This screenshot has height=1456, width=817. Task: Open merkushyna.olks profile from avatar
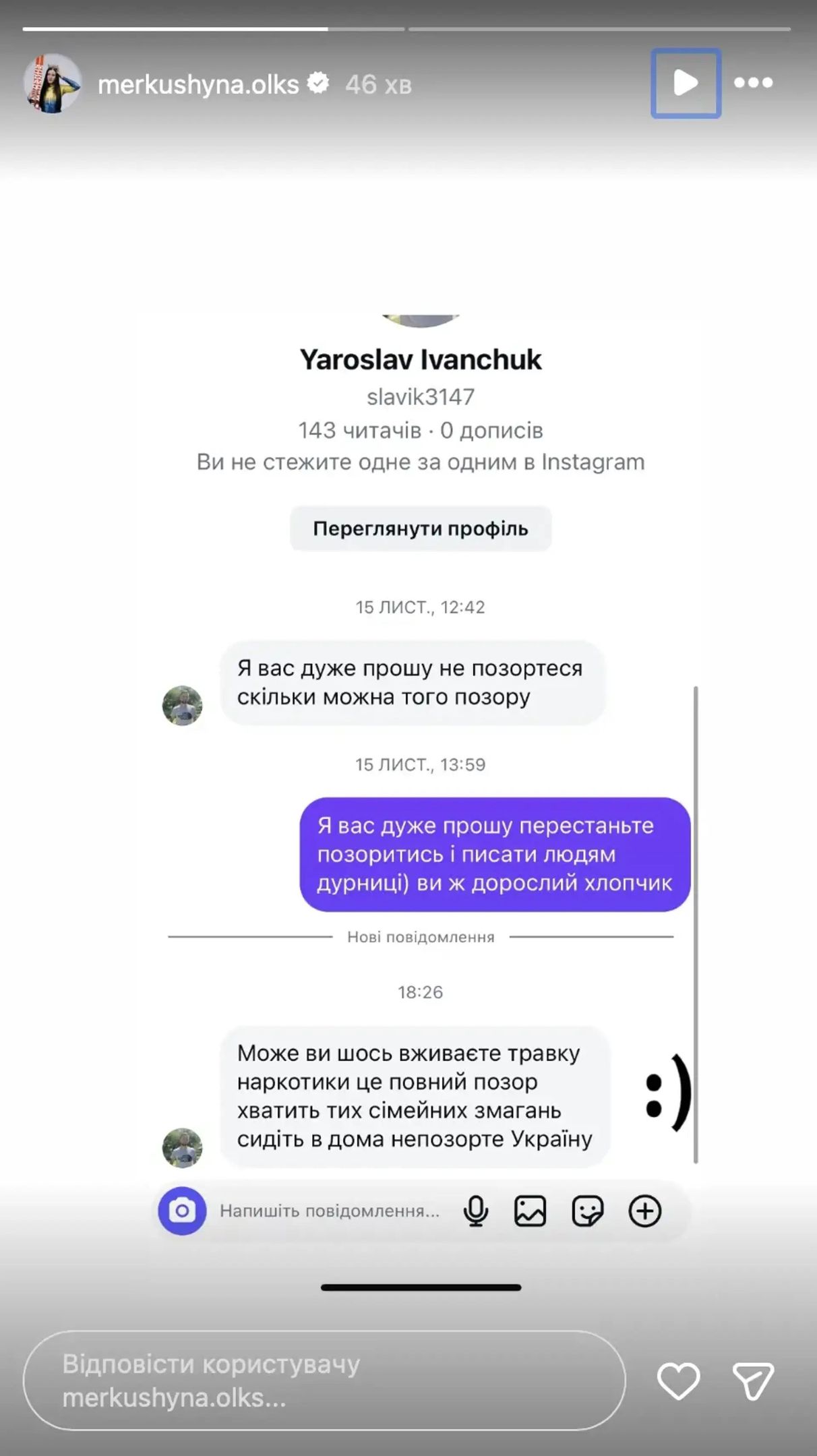pos(53,84)
